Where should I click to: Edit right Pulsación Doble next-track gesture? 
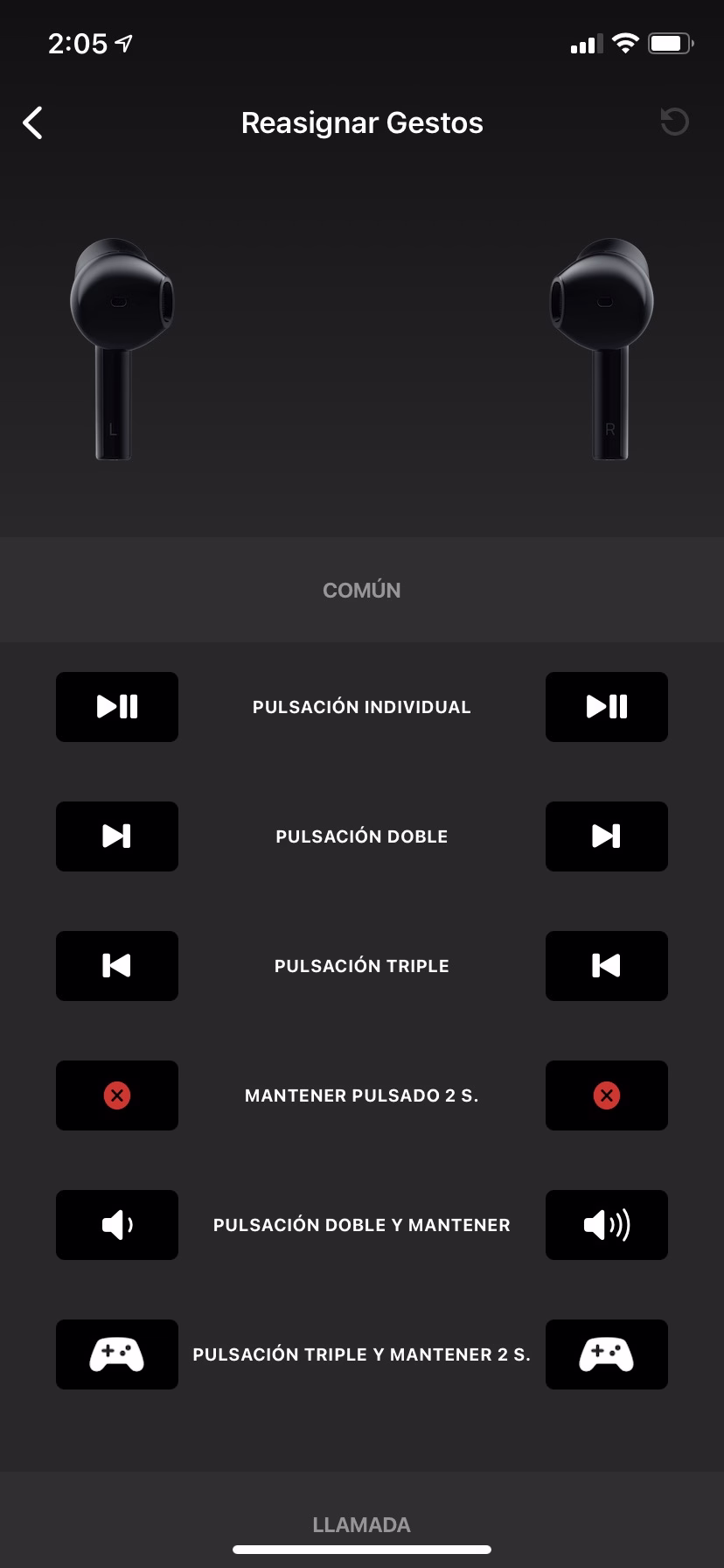coord(607,836)
